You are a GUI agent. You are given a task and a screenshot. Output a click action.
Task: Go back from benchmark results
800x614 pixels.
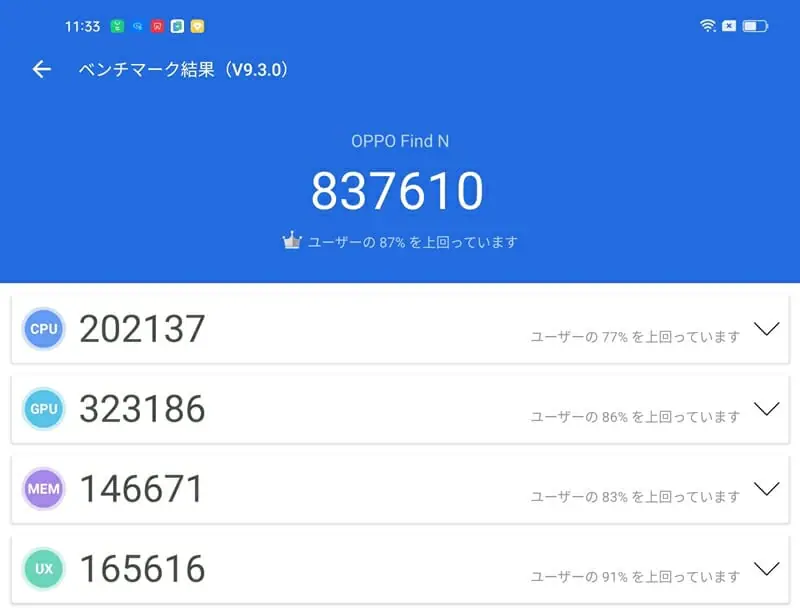pyautogui.click(x=41, y=69)
